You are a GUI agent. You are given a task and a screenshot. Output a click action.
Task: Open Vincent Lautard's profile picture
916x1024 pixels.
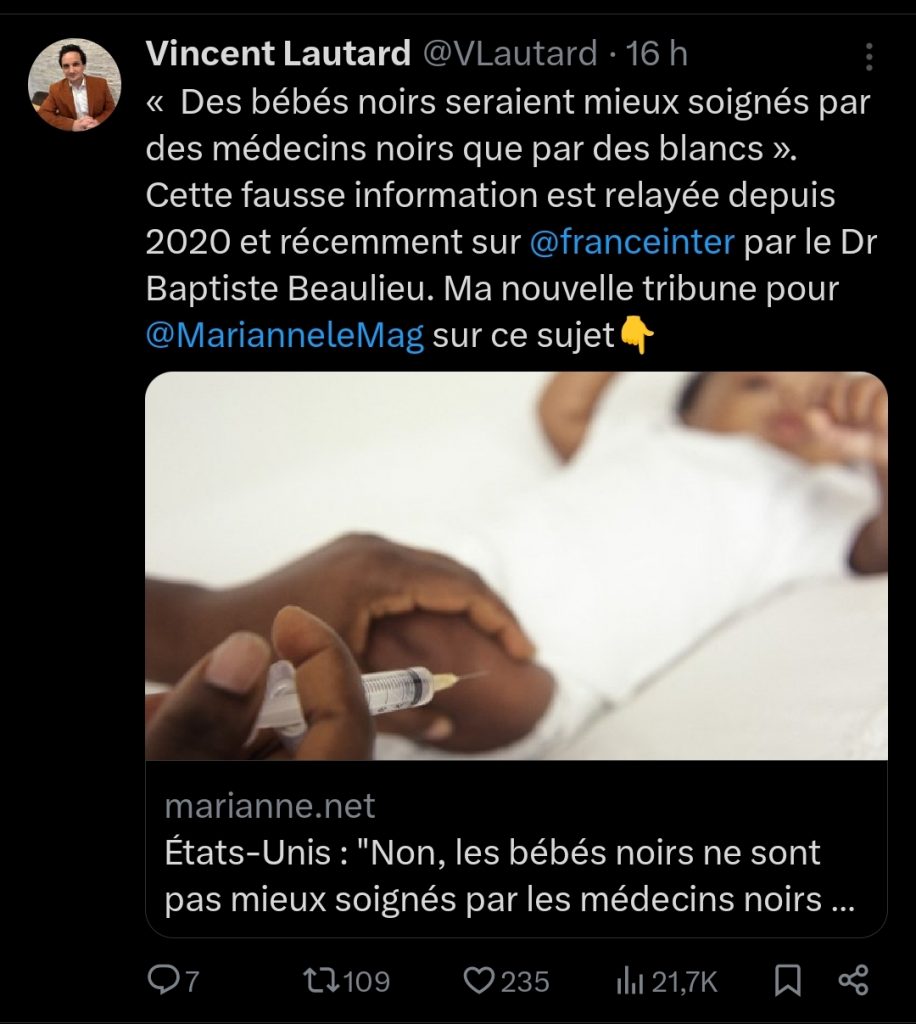click(x=75, y=85)
